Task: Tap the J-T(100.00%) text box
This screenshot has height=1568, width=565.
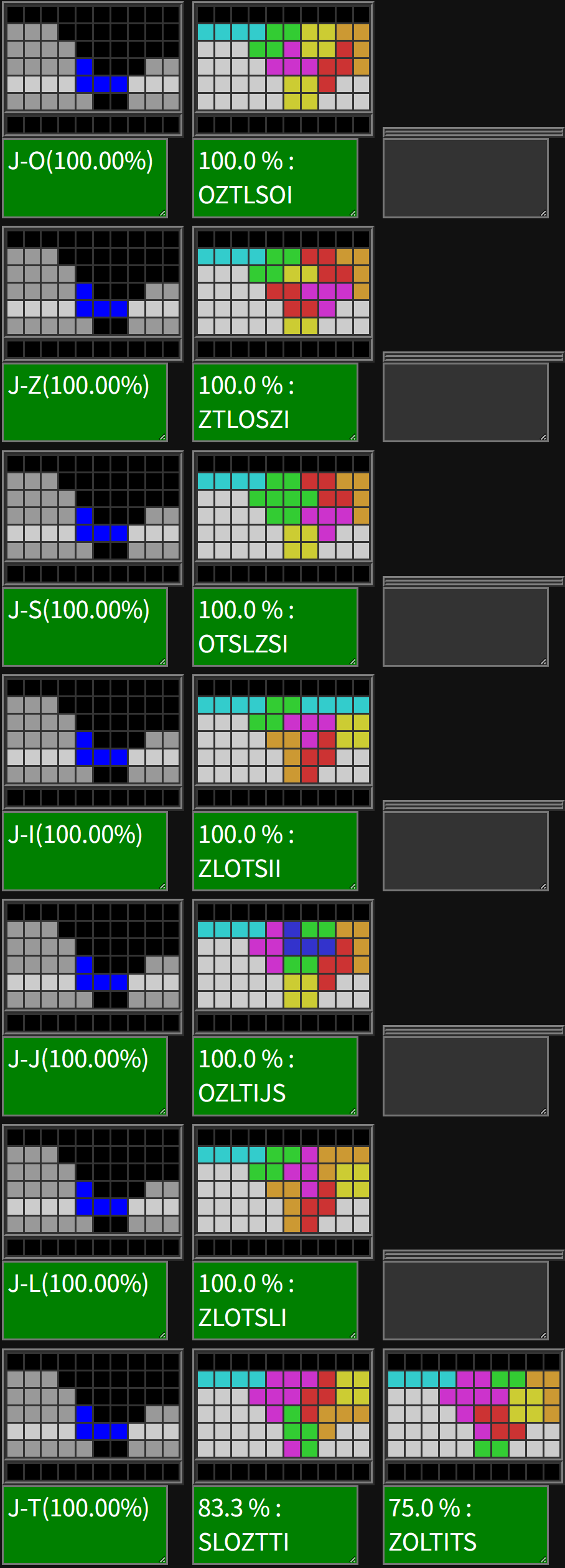Action: coord(85,1525)
